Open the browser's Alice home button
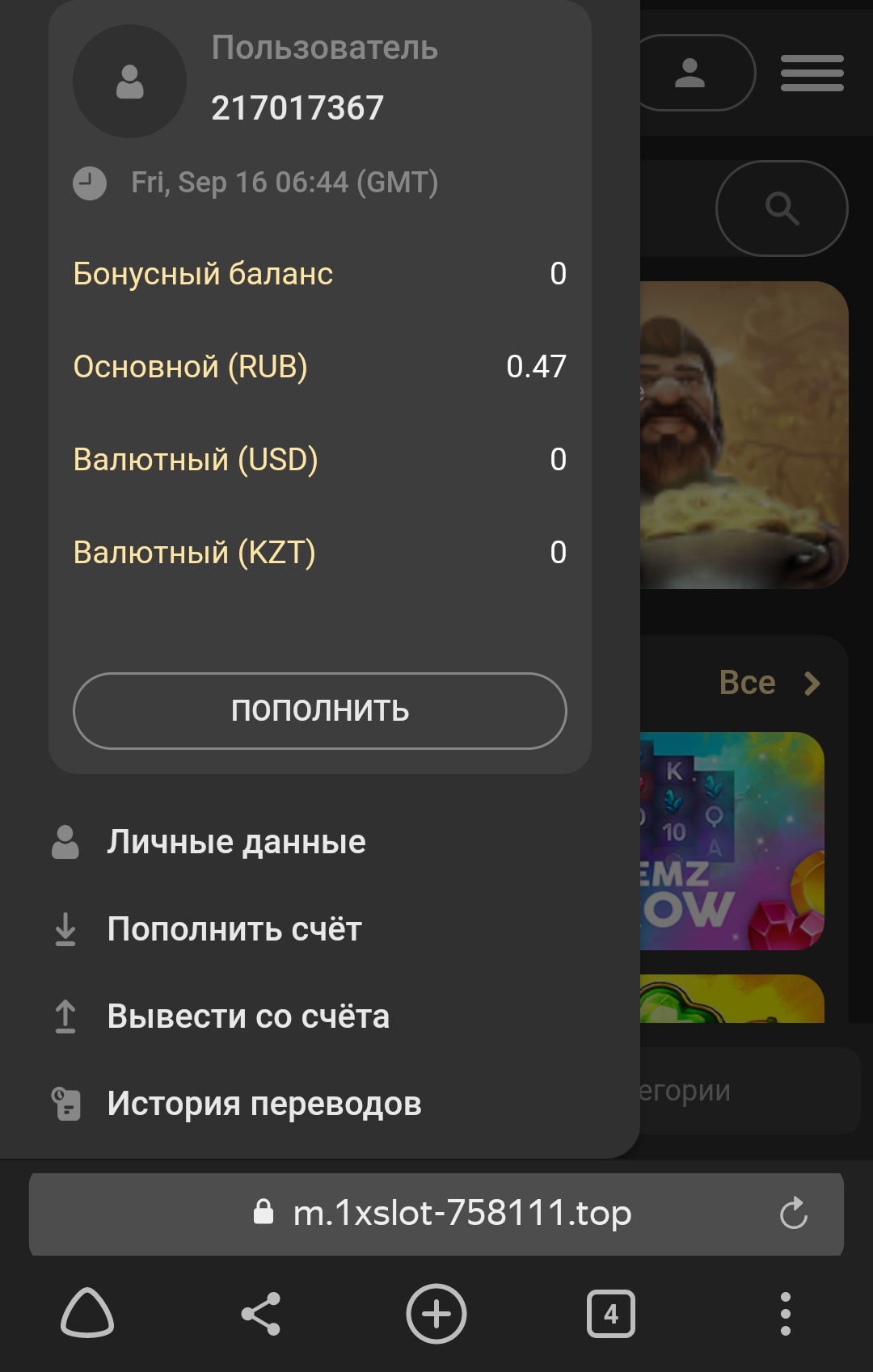Screen dimensions: 873x1372 87,1313
